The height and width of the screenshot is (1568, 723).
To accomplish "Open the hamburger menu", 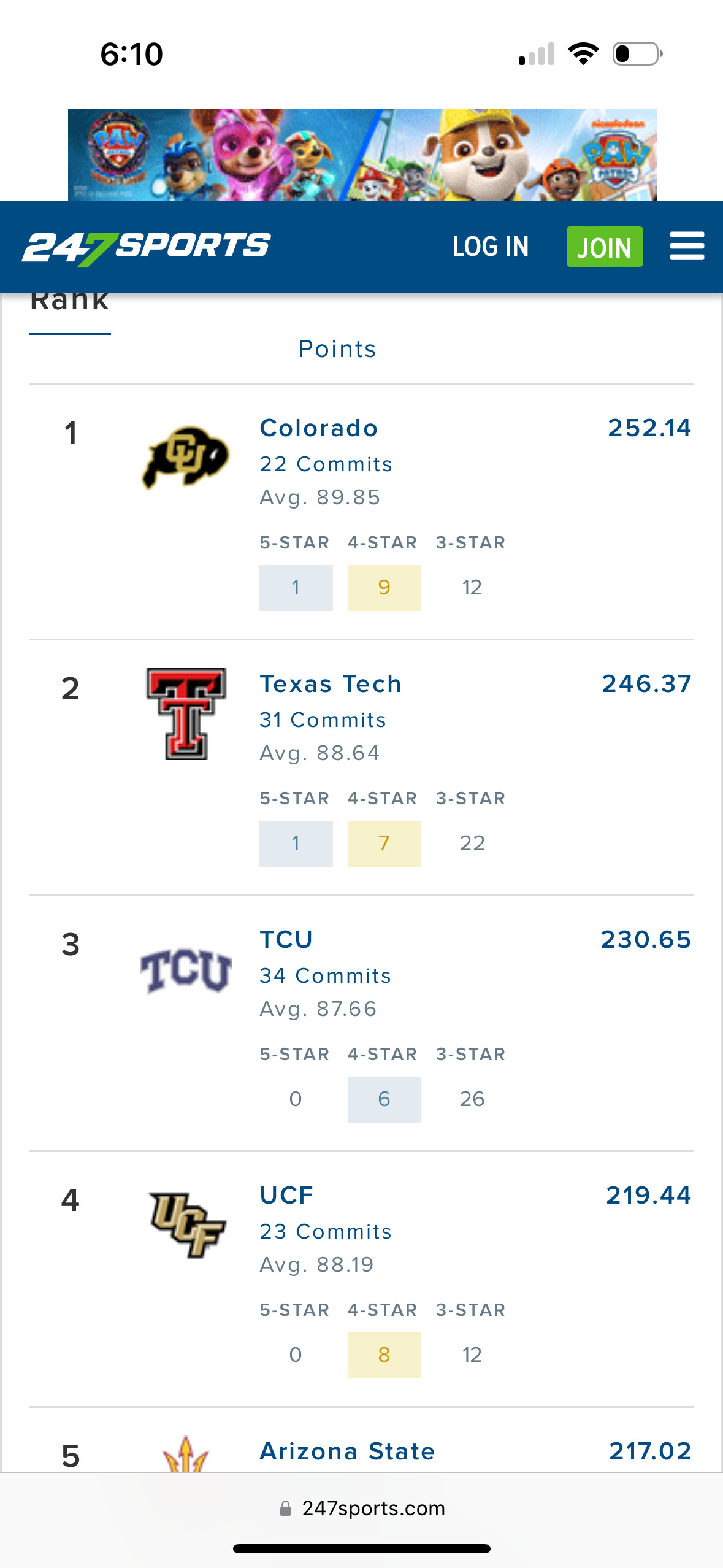I will tap(687, 247).
